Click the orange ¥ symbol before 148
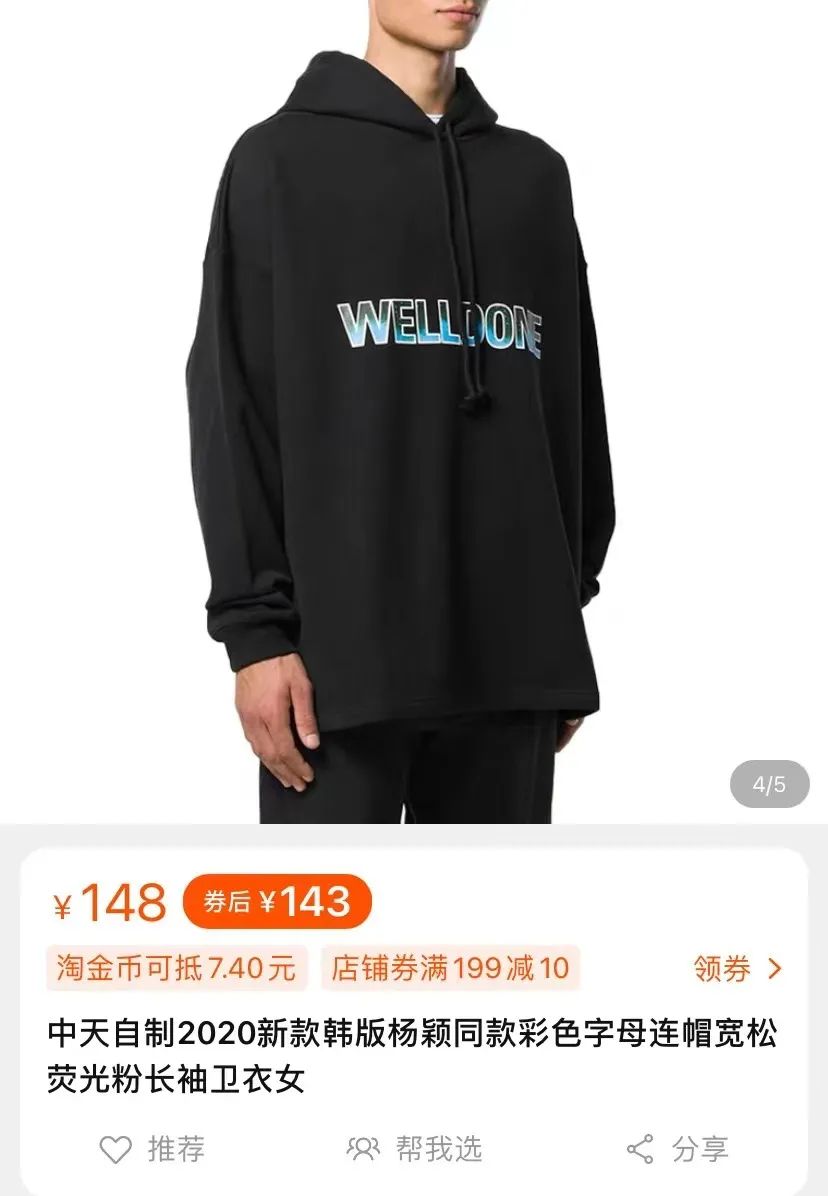 (x=63, y=906)
